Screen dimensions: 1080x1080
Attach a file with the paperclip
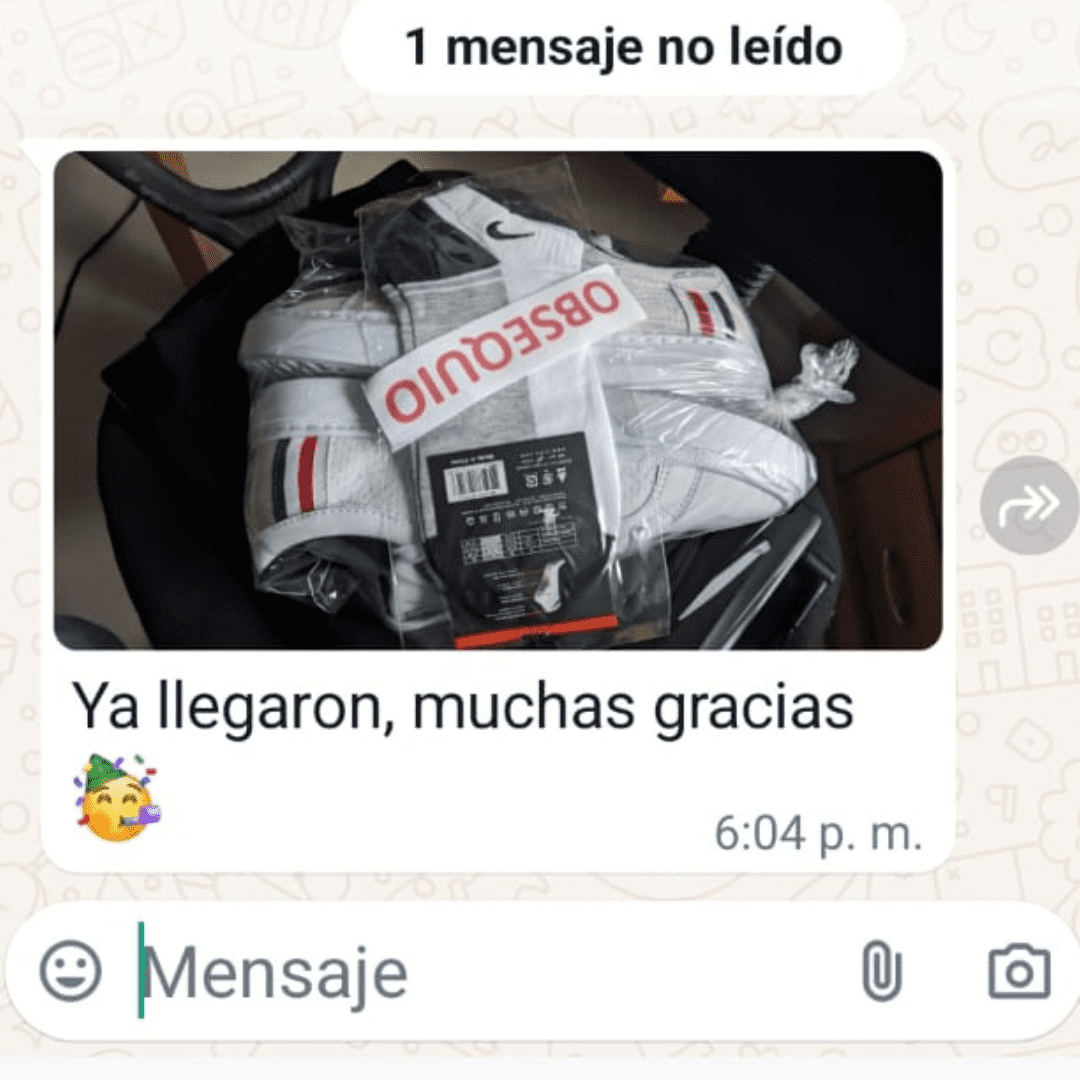pos(881,972)
